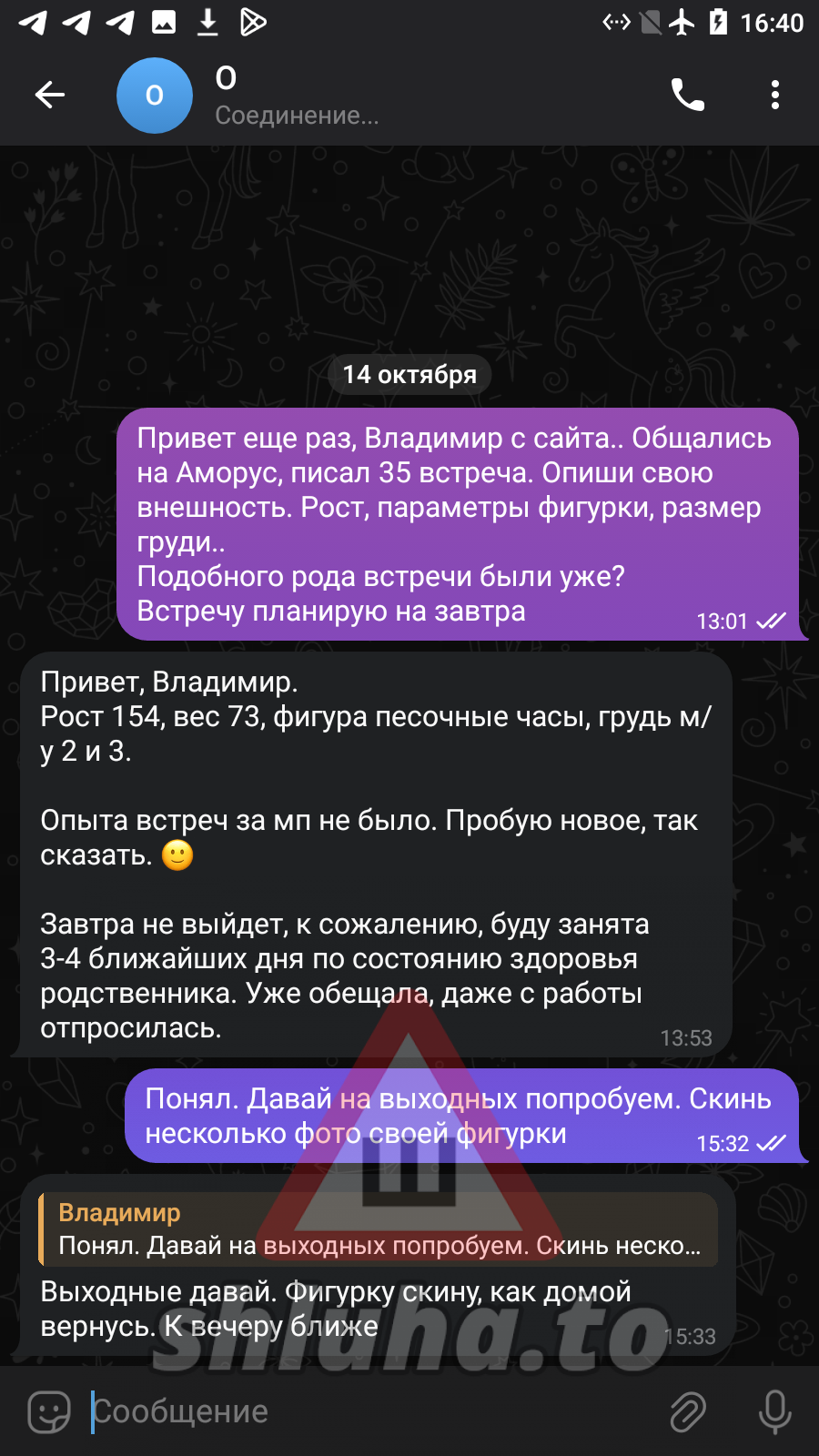This screenshot has width=819, height=1456.
Task: Jump to the quoted Владимир message
Action: (x=378, y=1229)
